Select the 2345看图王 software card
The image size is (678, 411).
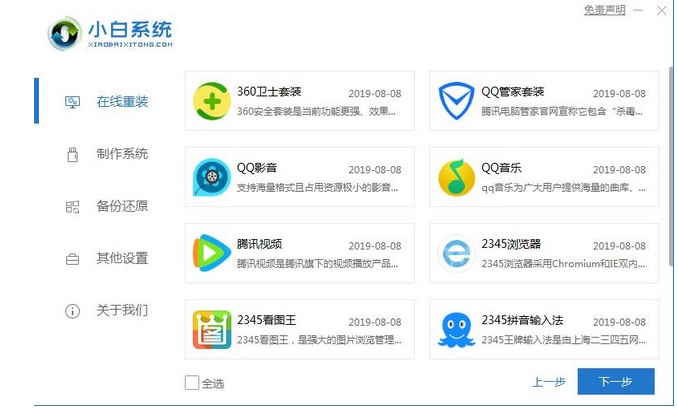tap(298, 329)
